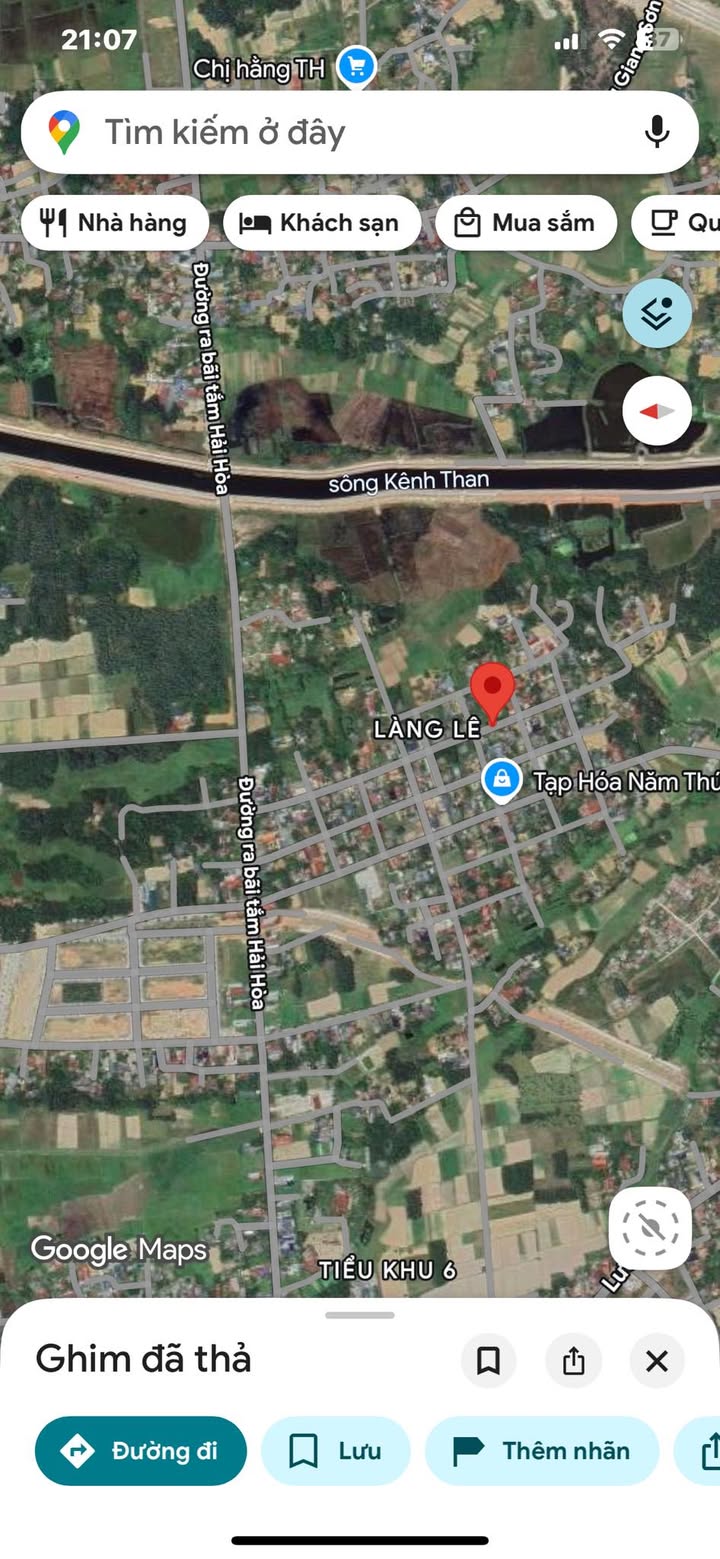Bookmark the dropped pin
This screenshot has height=1559, width=720.
coord(488,1360)
